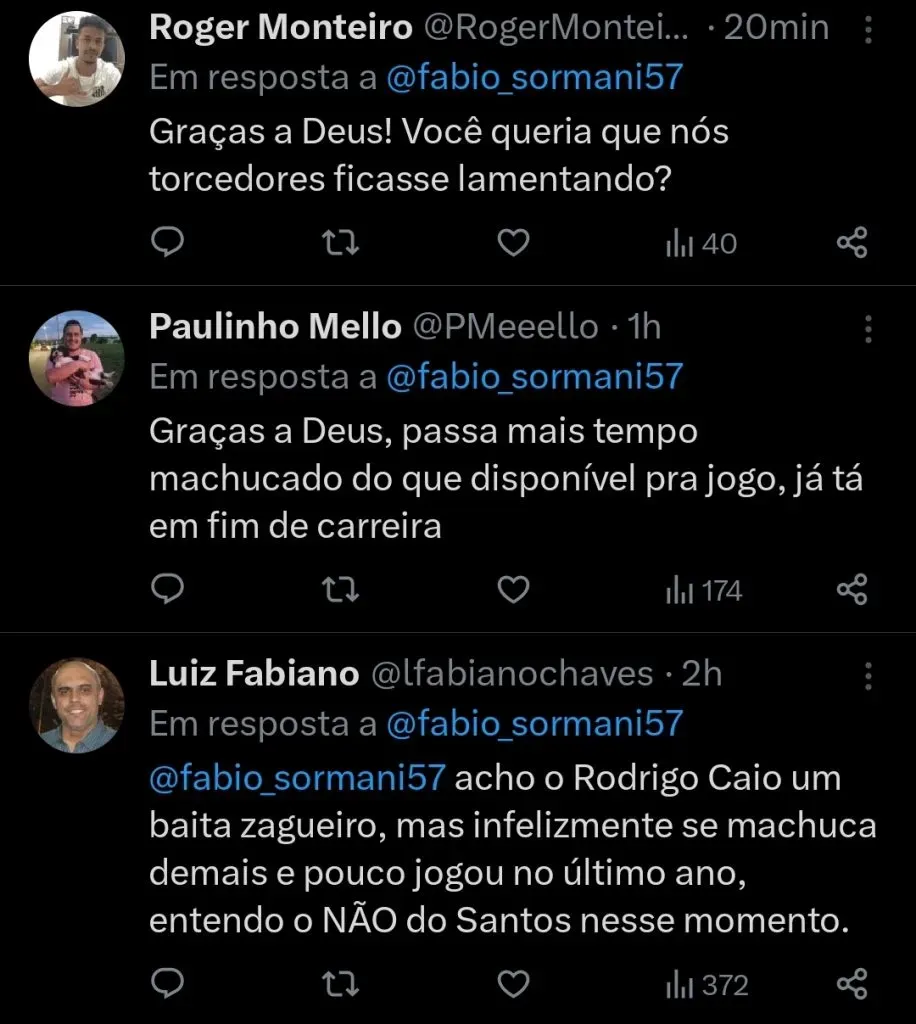The image size is (916, 1024).
Task: Like Roger Monteiro's tweet
Action: click(x=513, y=243)
